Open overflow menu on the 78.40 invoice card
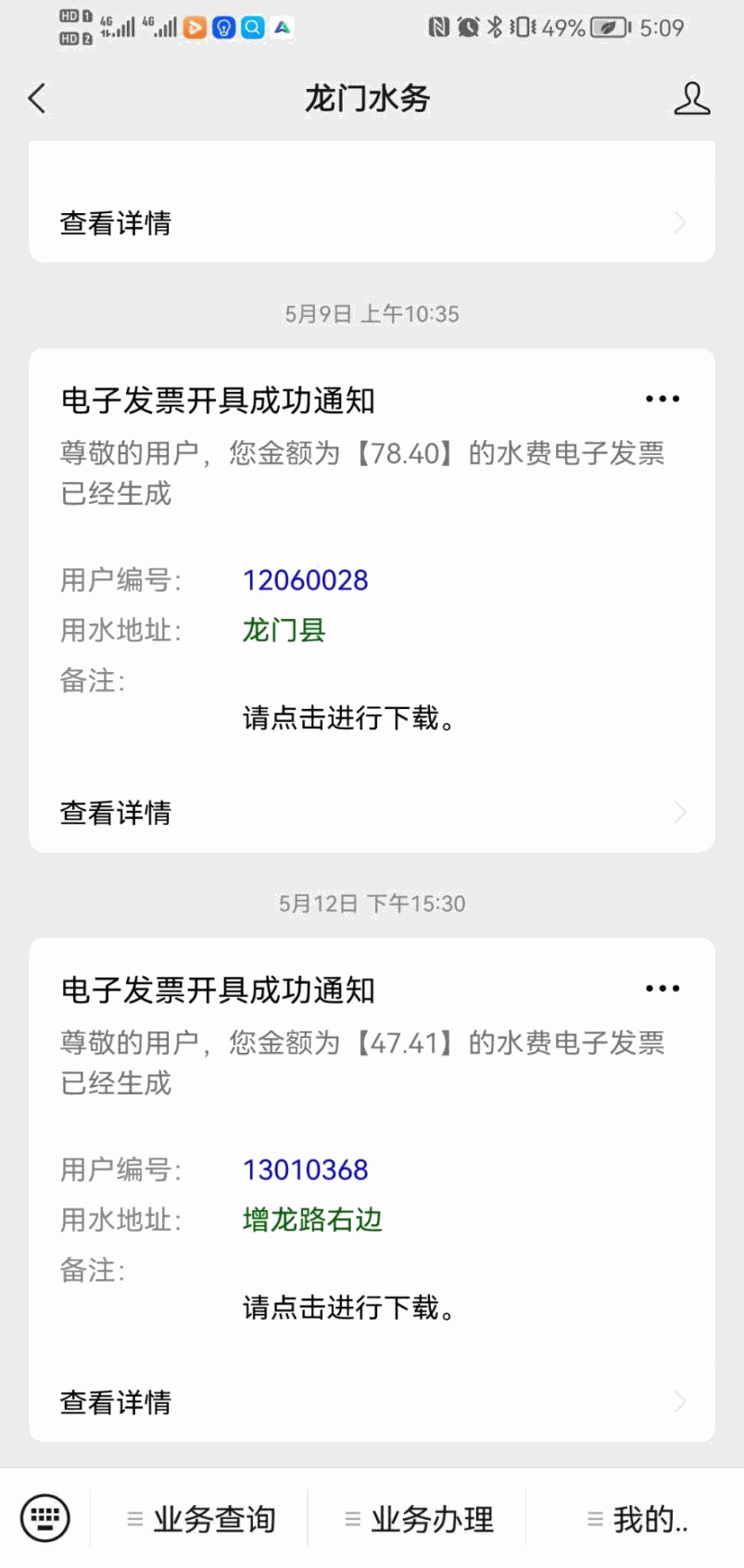The width and height of the screenshot is (744, 1568). tap(662, 399)
